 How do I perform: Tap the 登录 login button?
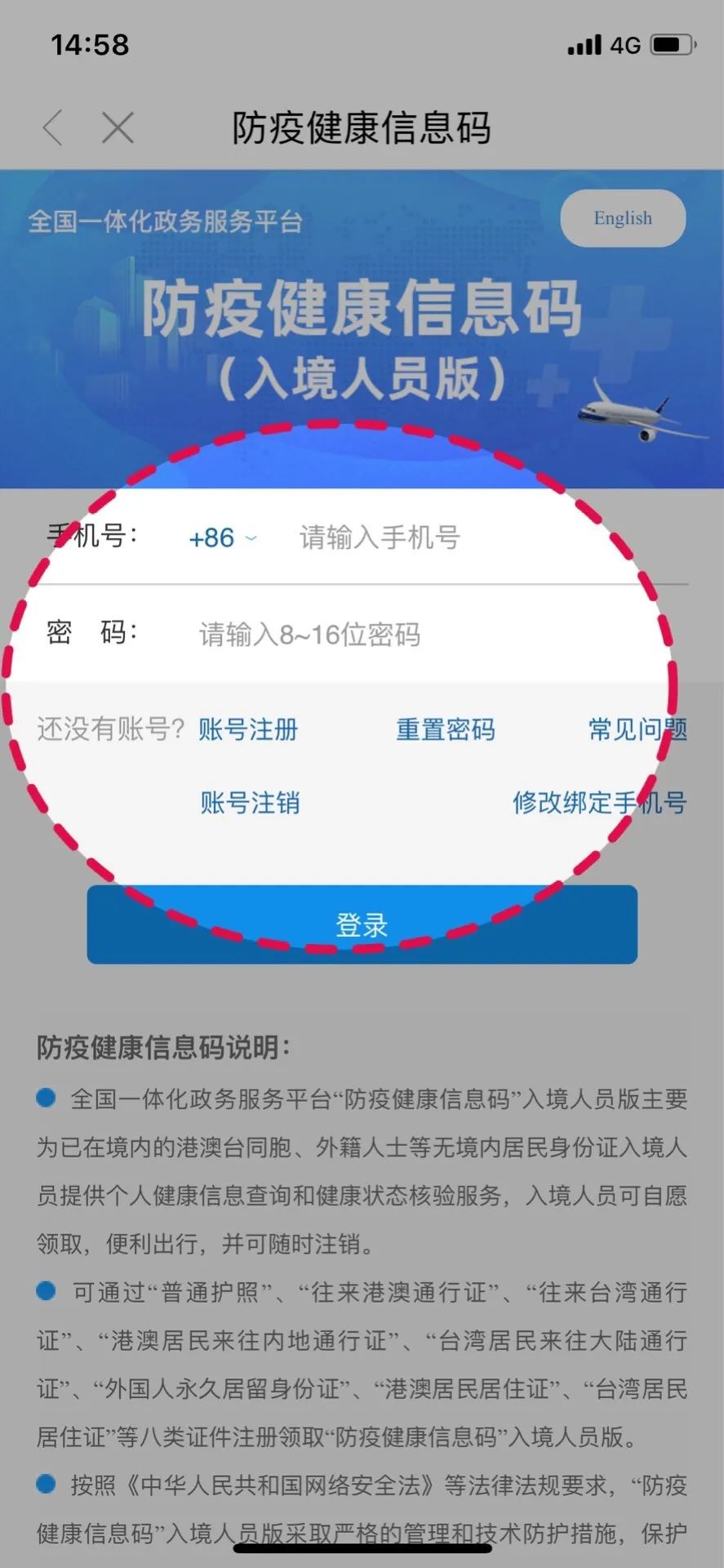[362, 925]
